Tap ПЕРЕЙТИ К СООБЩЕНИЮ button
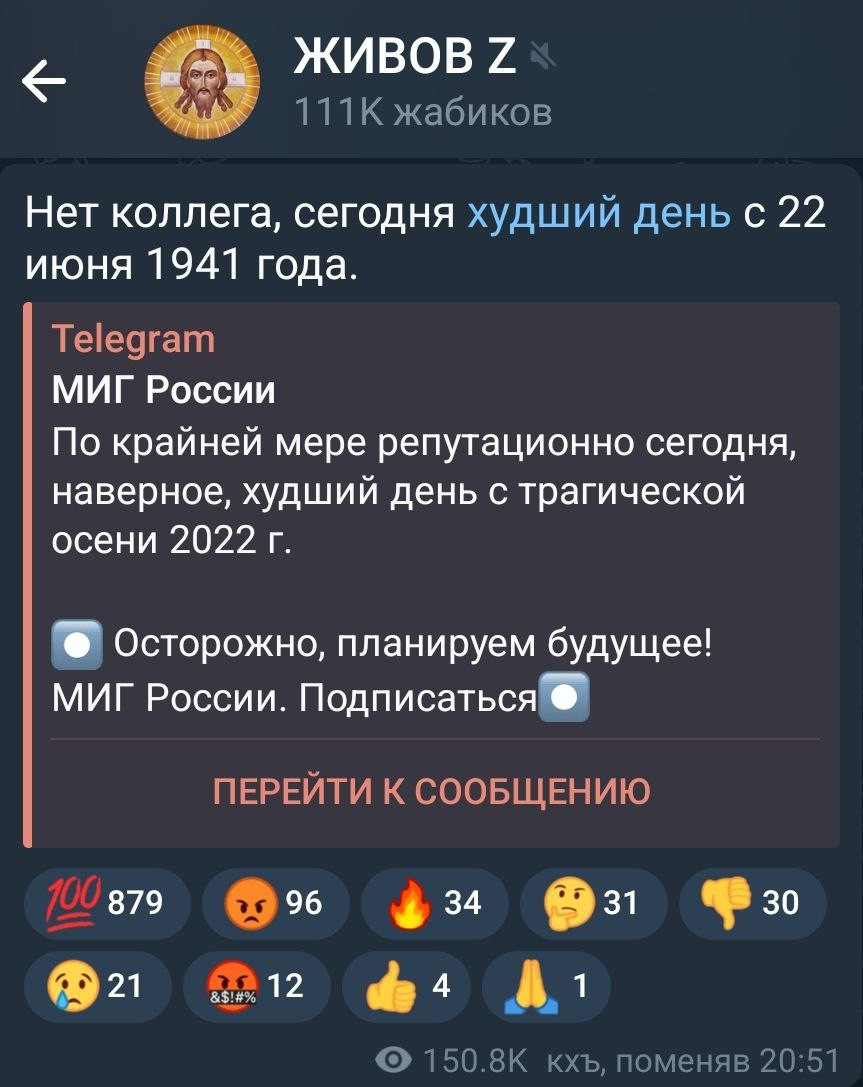863x1087 pixels. (x=431, y=791)
